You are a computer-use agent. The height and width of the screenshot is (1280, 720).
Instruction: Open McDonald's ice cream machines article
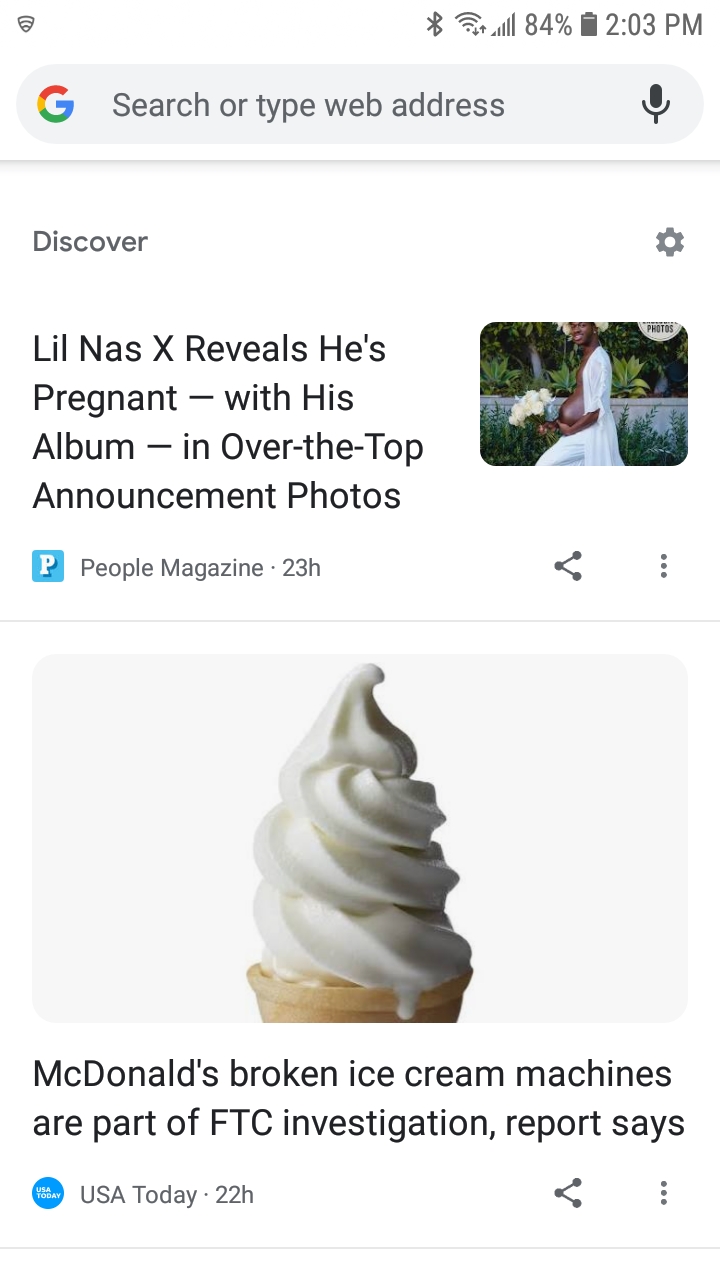358,1097
